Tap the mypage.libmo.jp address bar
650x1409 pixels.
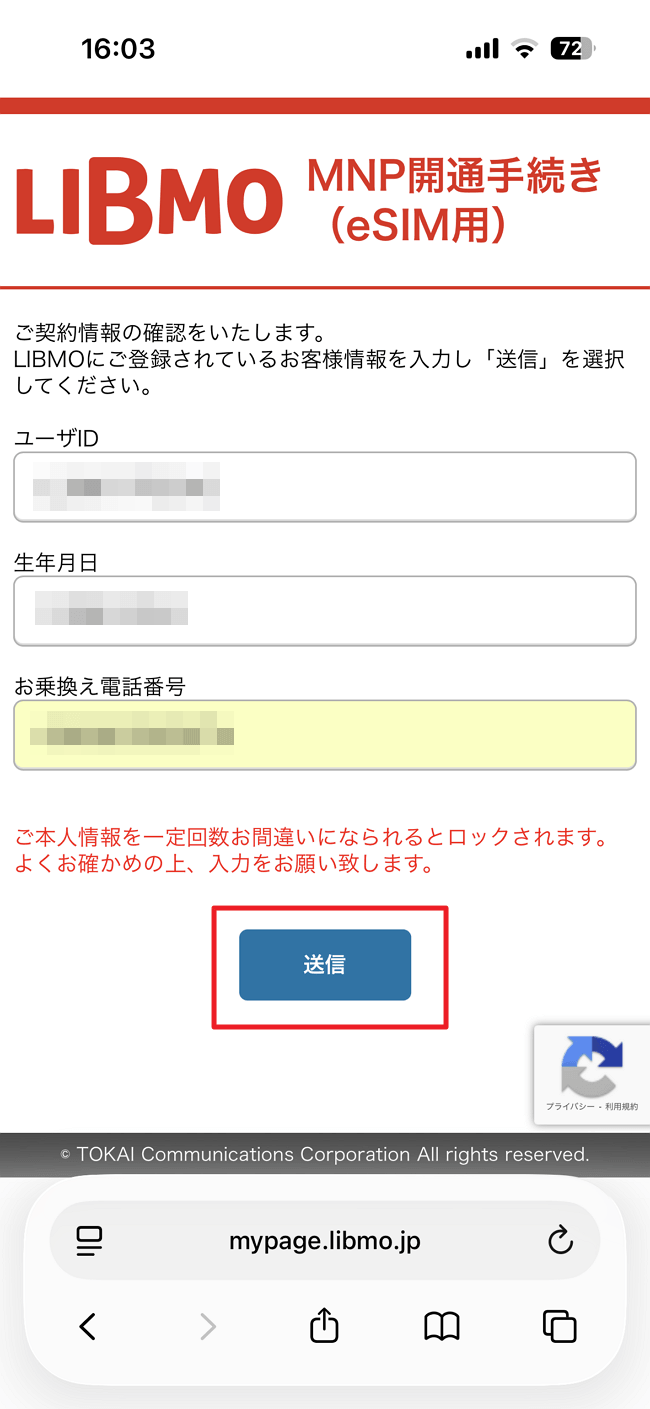(325, 1242)
